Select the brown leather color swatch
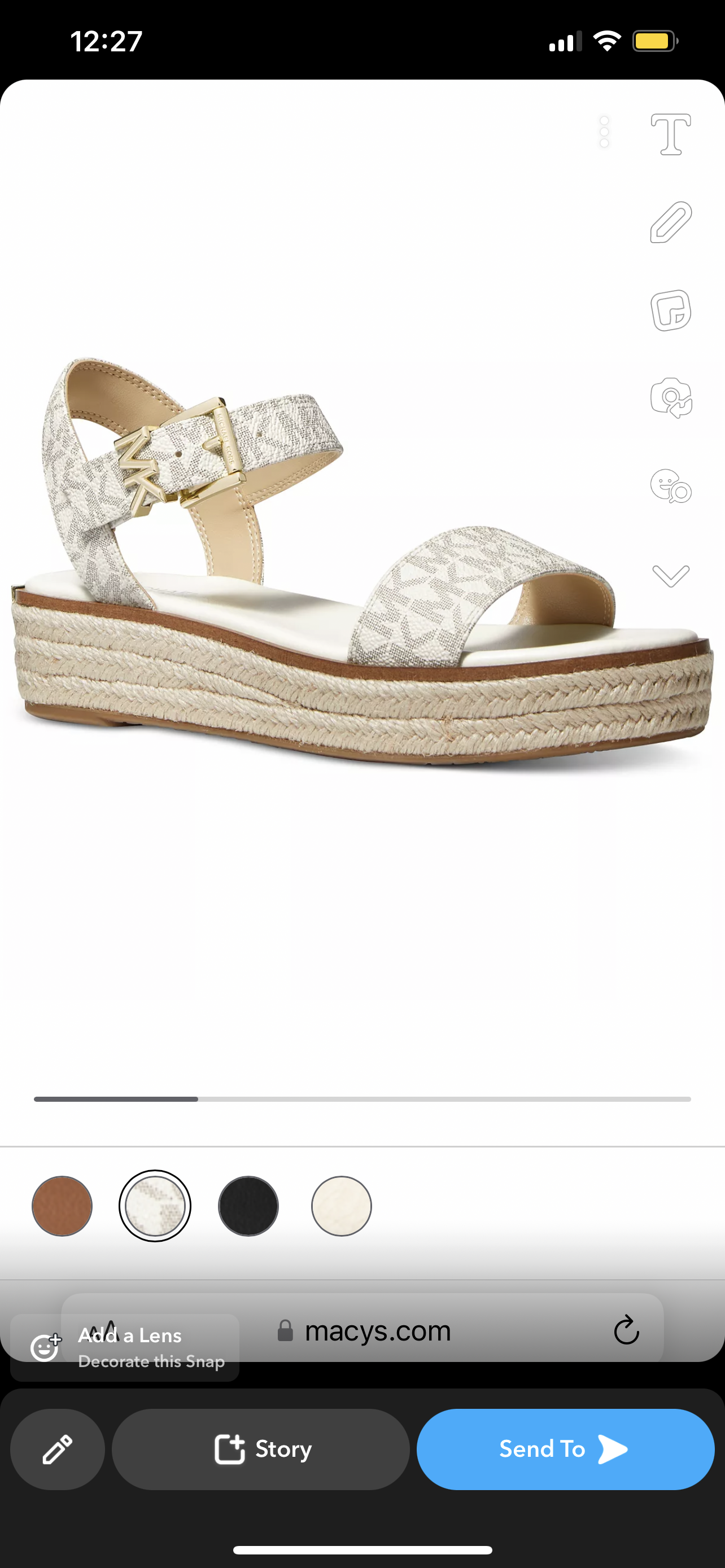Image resolution: width=725 pixels, height=1568 pixels. point(62,1205)
